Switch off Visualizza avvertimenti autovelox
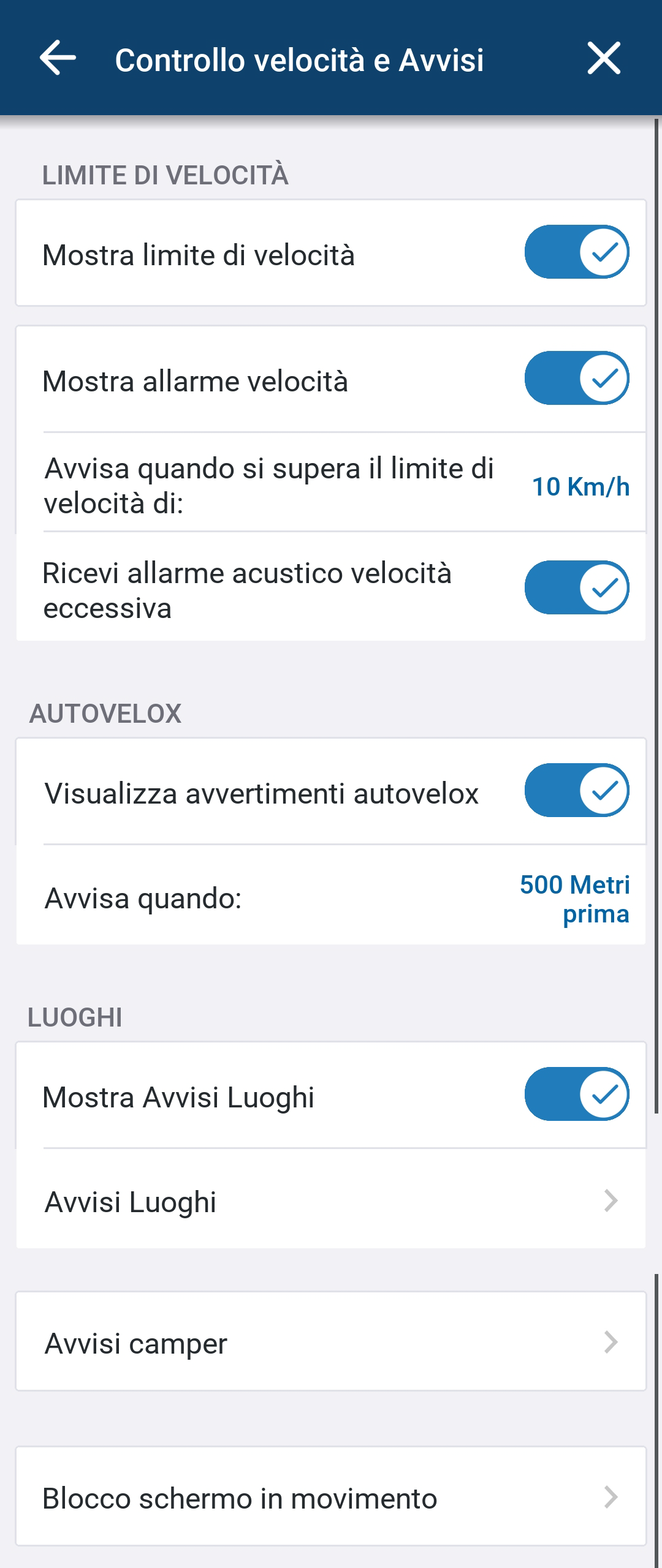This screenshot has height=1568, width=662. 576,791
